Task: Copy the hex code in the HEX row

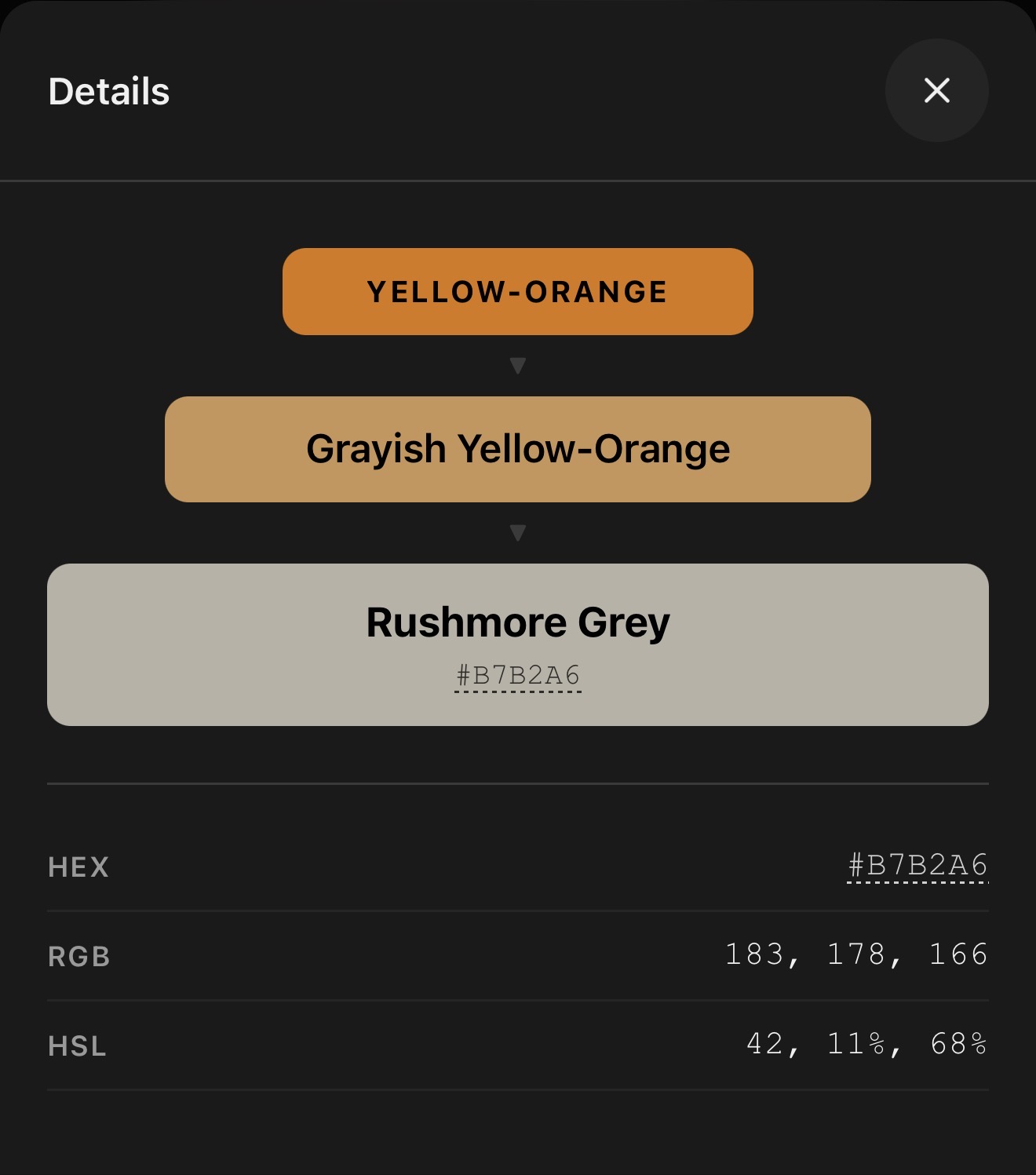Action: tap(917, 867)
